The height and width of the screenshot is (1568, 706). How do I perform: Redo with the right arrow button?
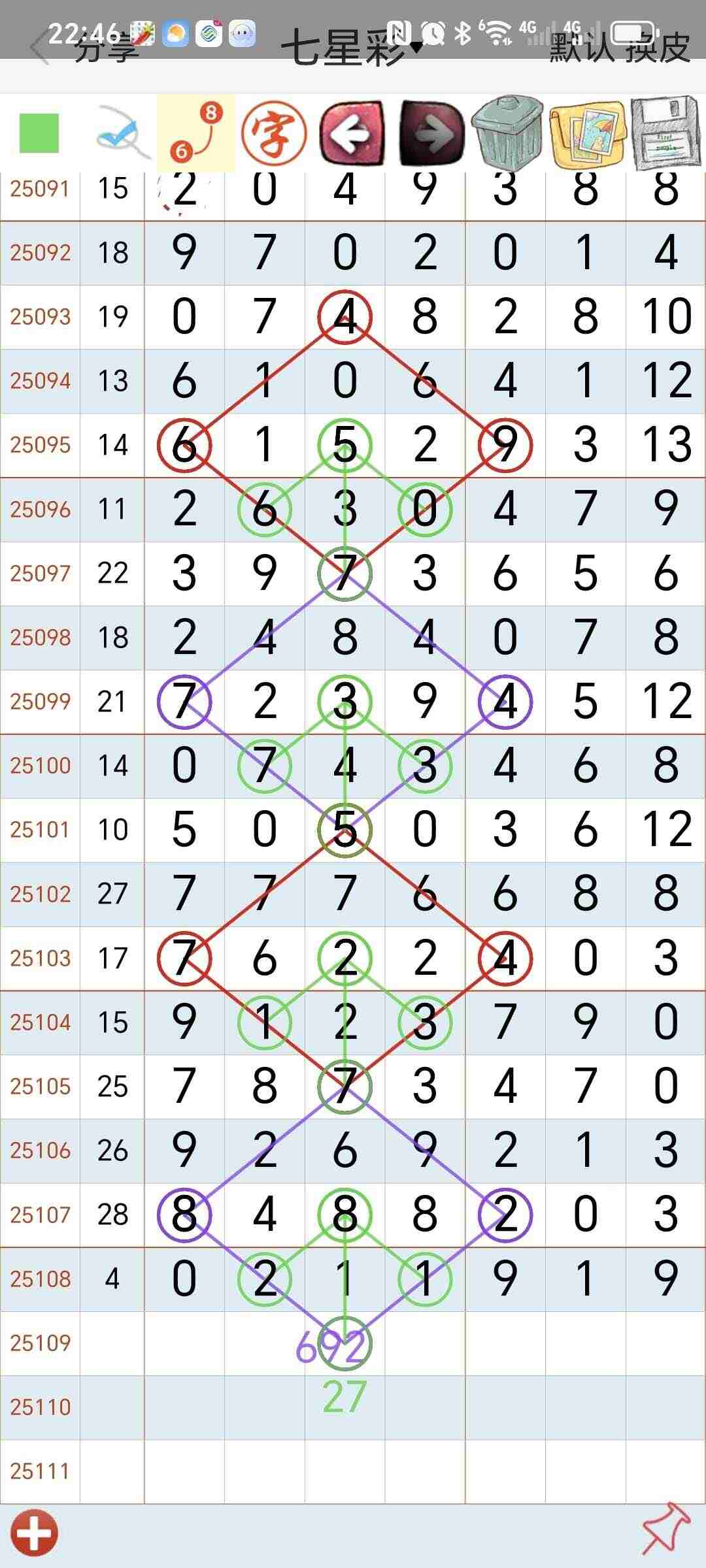431,133
